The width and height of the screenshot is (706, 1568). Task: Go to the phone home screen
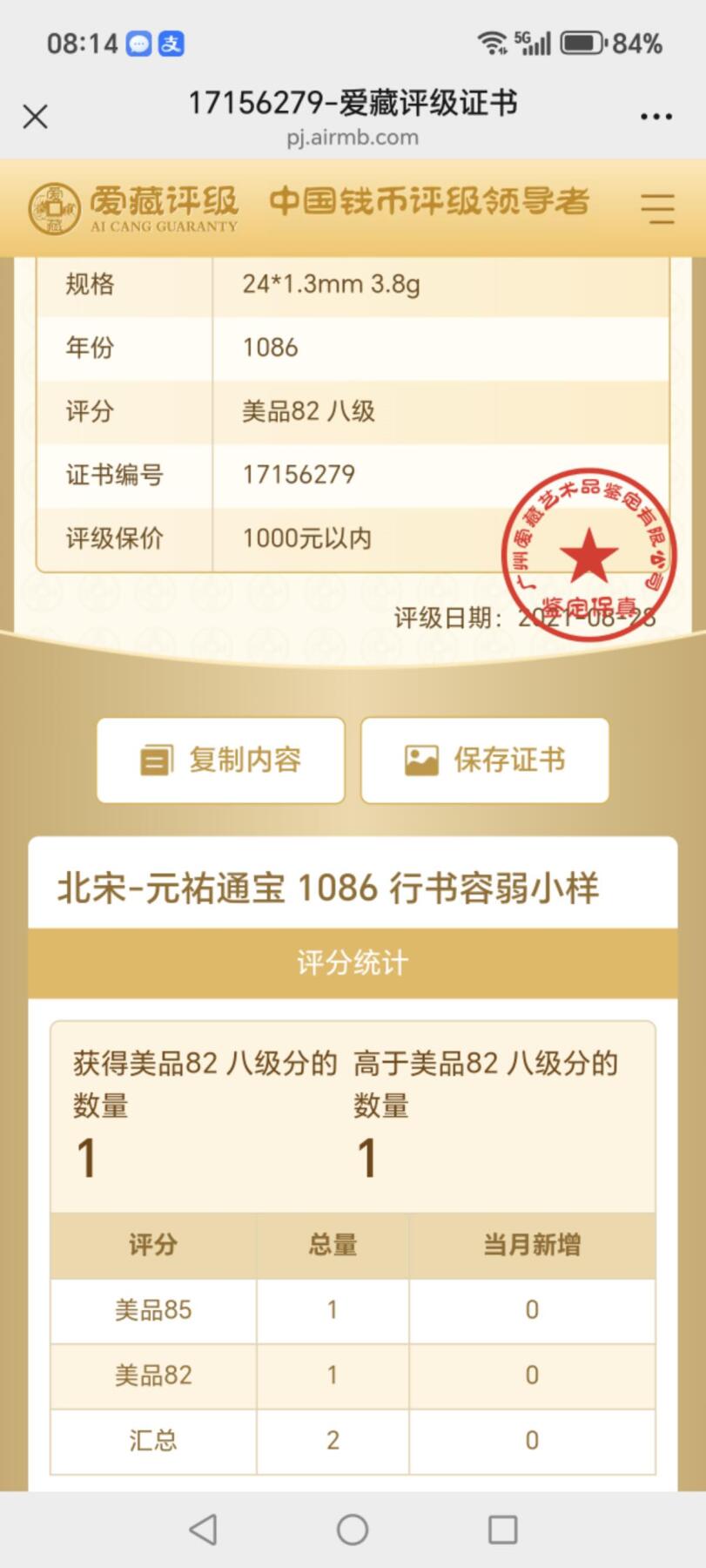click(353, 1529)
